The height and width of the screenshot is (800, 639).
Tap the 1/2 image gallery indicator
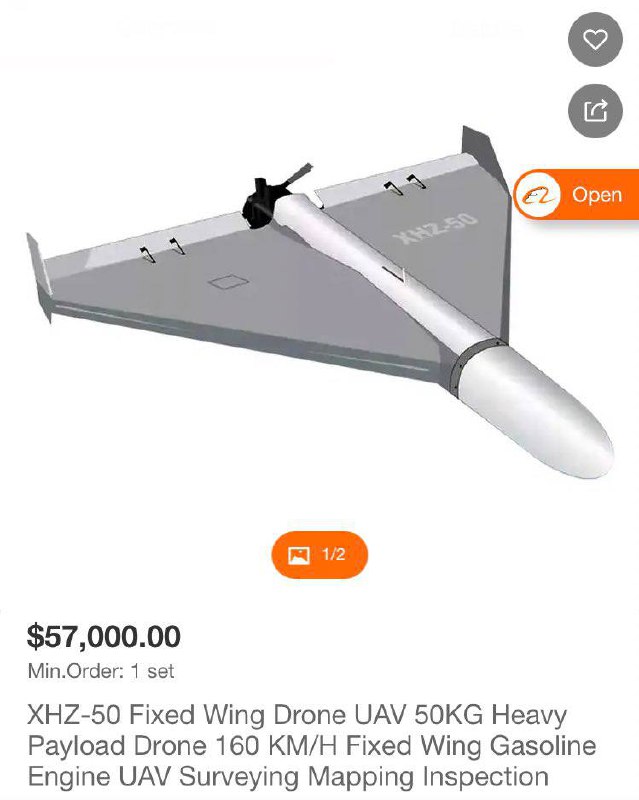point(320,555)
